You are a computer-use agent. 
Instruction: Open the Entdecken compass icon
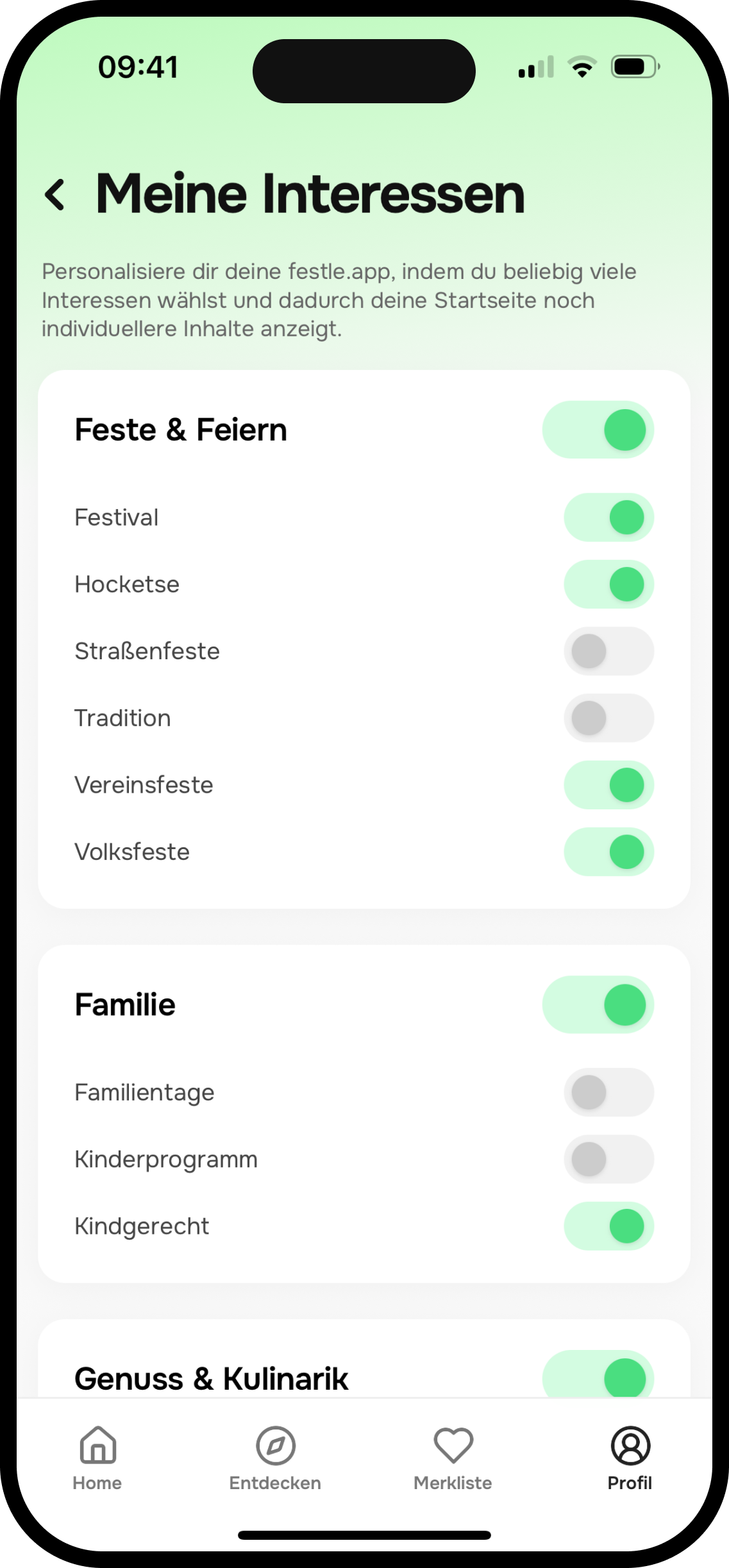(x=275, y=1447)
